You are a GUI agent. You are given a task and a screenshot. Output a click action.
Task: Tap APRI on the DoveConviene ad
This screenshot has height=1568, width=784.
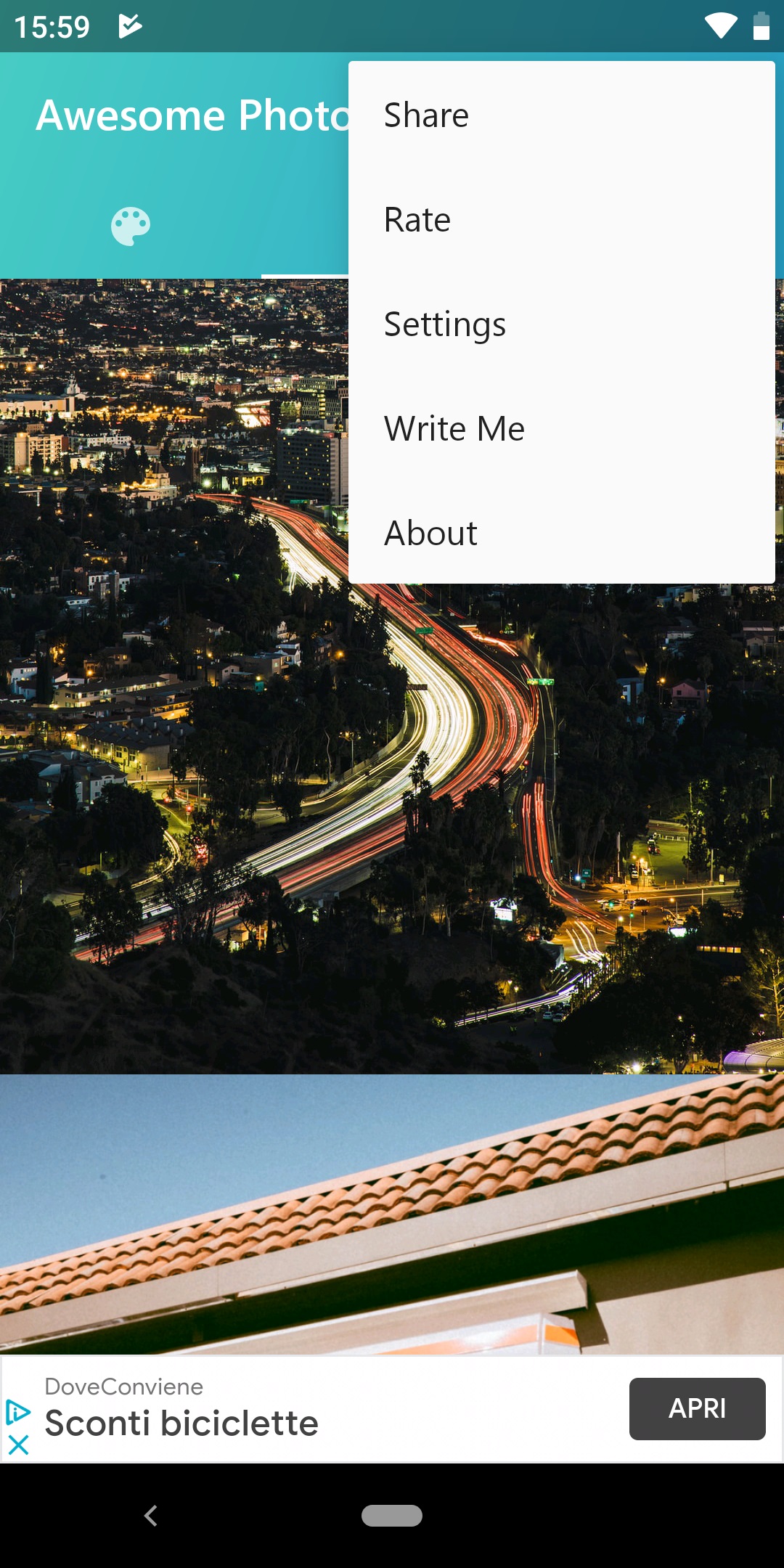(697, 1408)
